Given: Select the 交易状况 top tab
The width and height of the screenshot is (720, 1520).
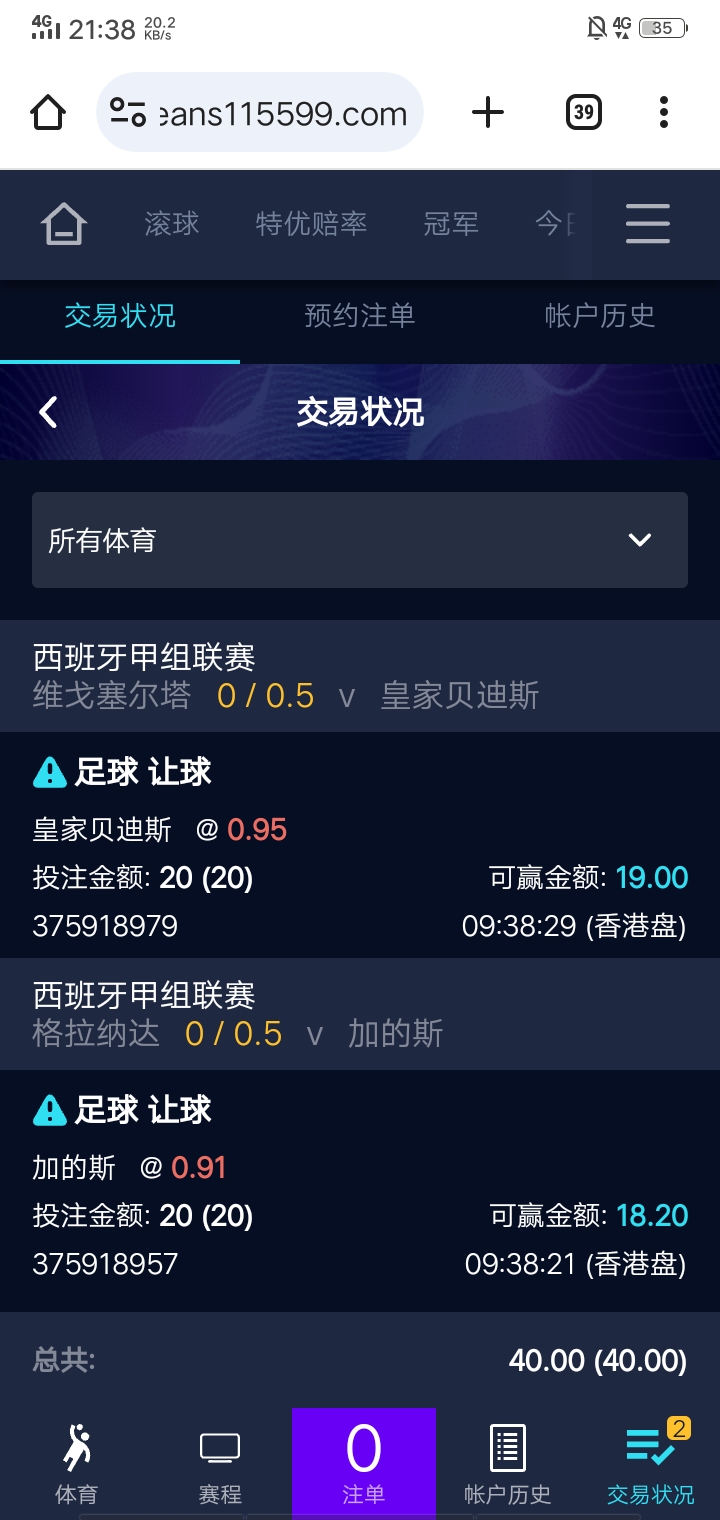Looking at the screenshot, I should tap(120, 316).
